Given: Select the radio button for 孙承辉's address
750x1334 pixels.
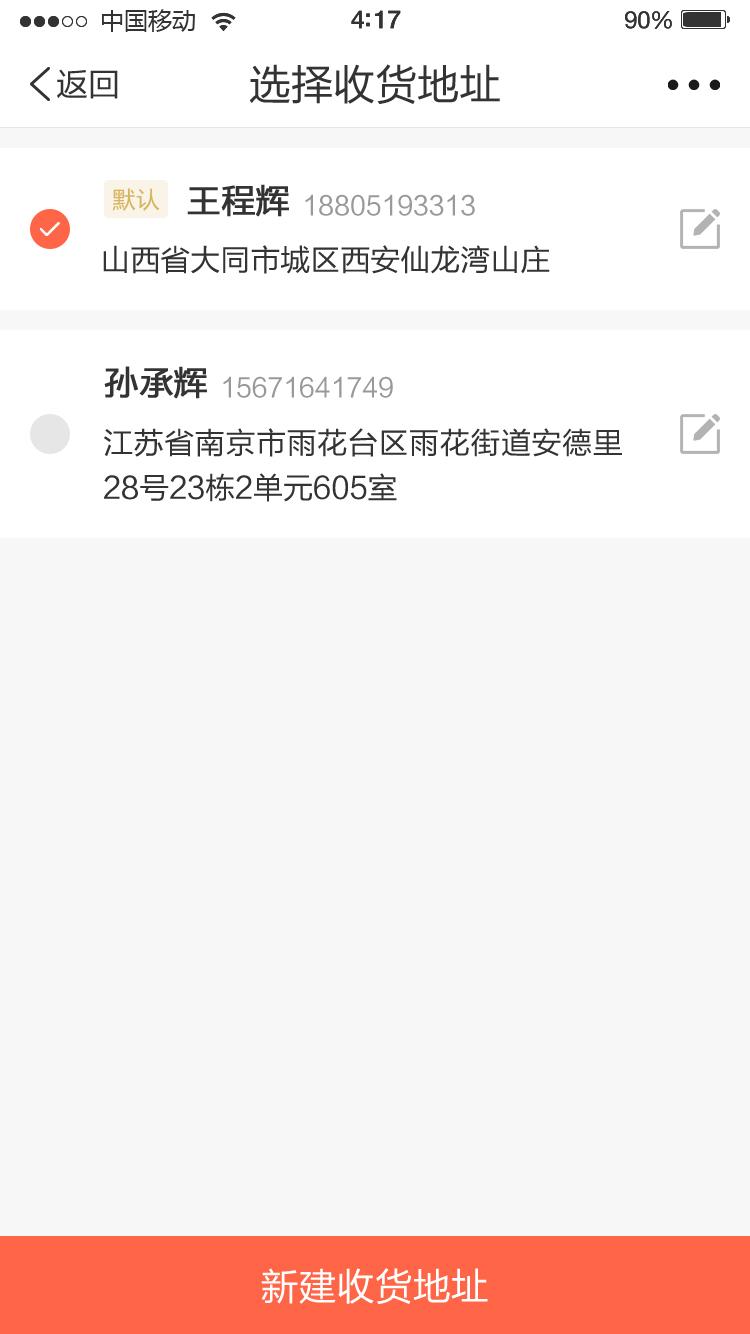Looking at the screenshot, I should click(50, 434).
